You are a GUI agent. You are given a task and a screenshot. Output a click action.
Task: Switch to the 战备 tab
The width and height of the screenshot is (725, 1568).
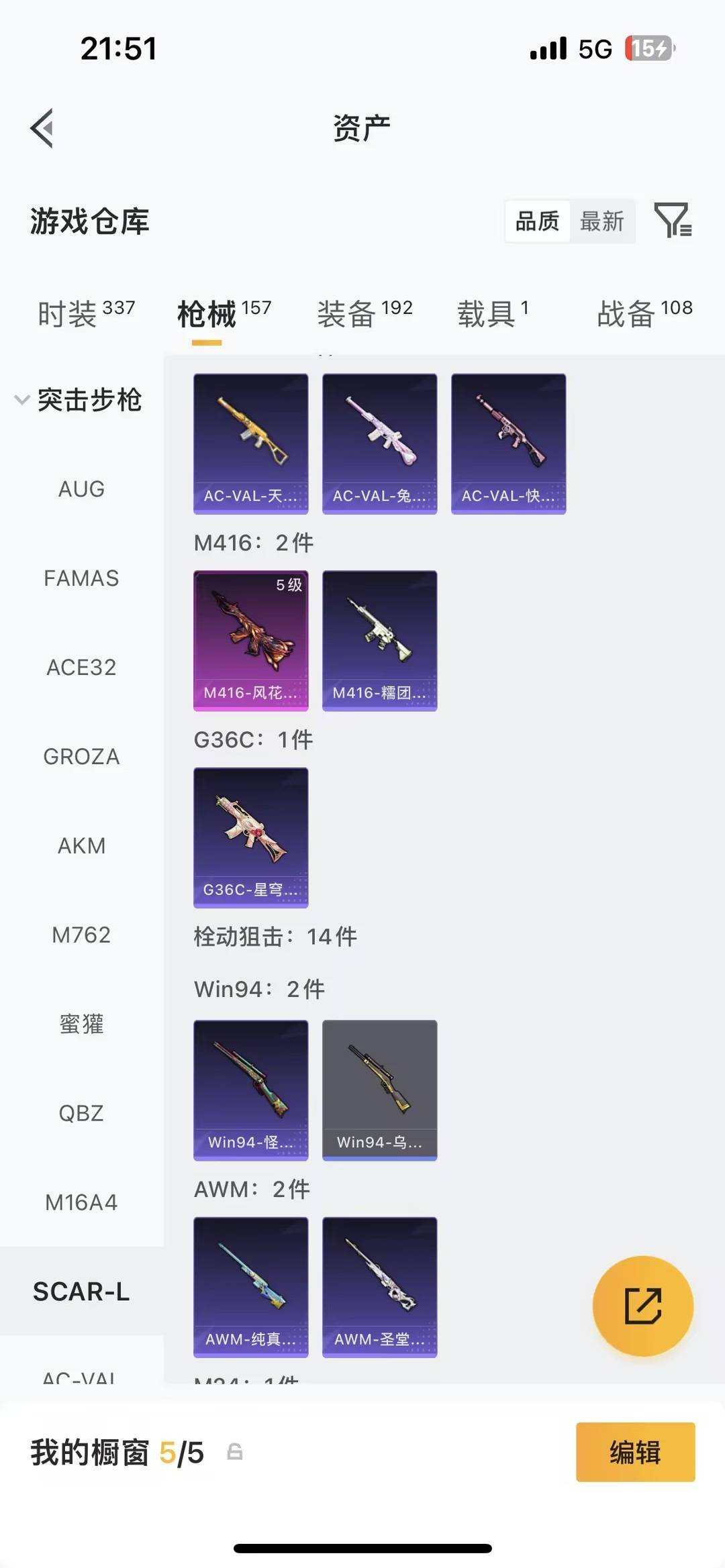644,313
